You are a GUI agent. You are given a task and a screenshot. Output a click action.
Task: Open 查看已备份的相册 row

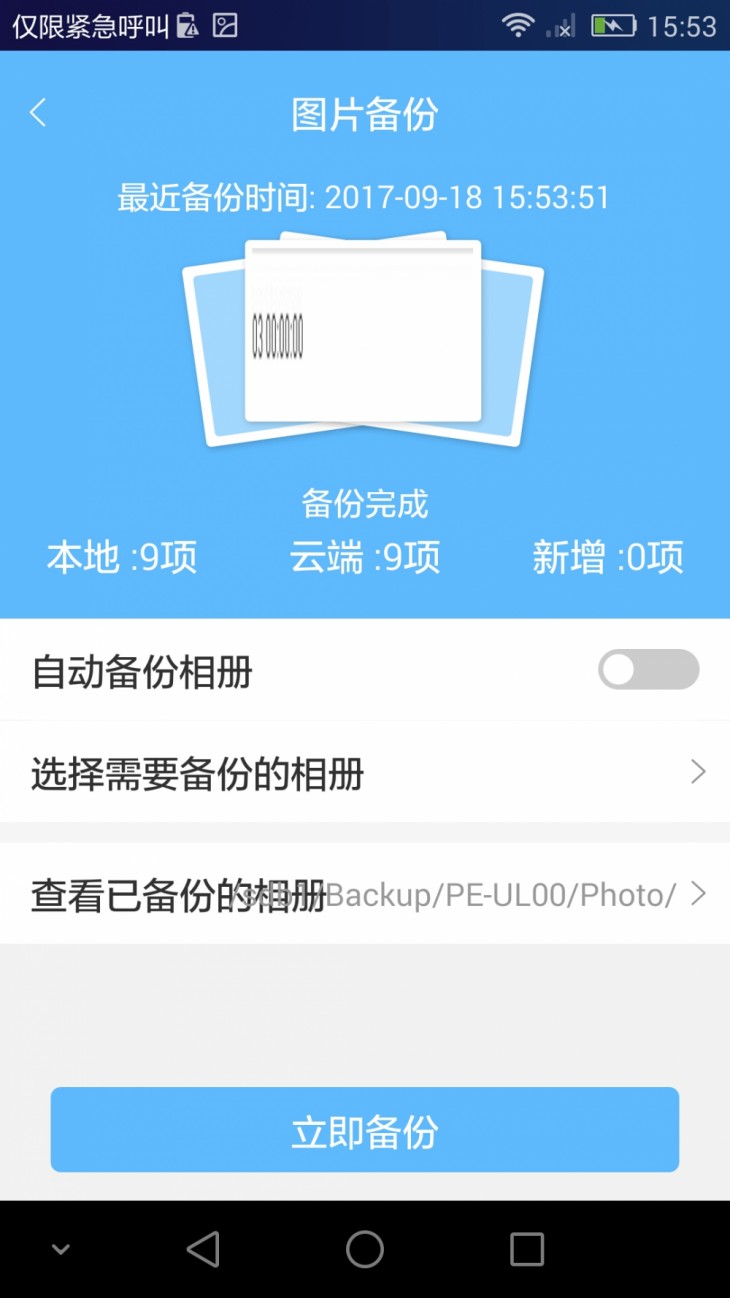[365, 893]
